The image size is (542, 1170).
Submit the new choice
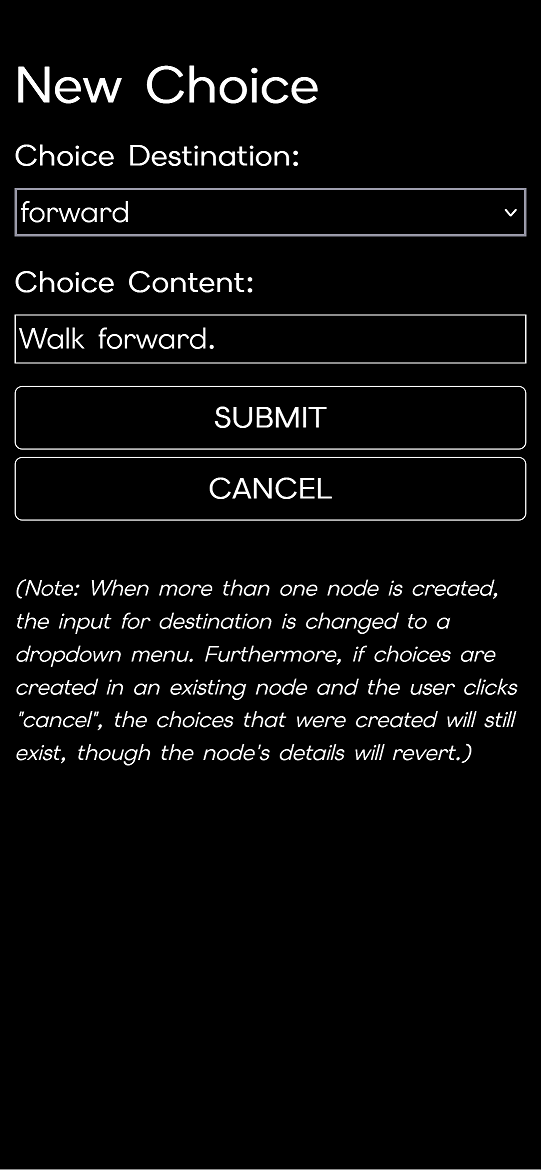click(x=270, y=418)
